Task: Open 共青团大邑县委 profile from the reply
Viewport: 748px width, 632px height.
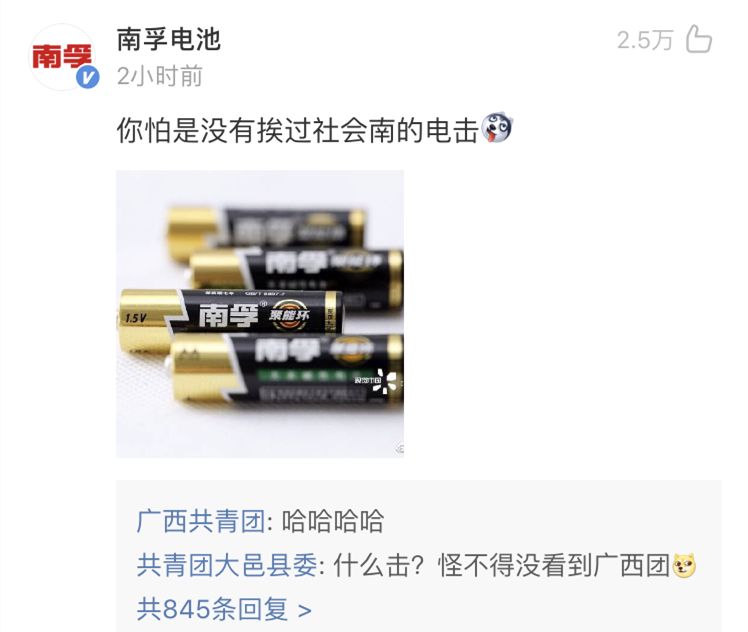Action: (226, 565)
